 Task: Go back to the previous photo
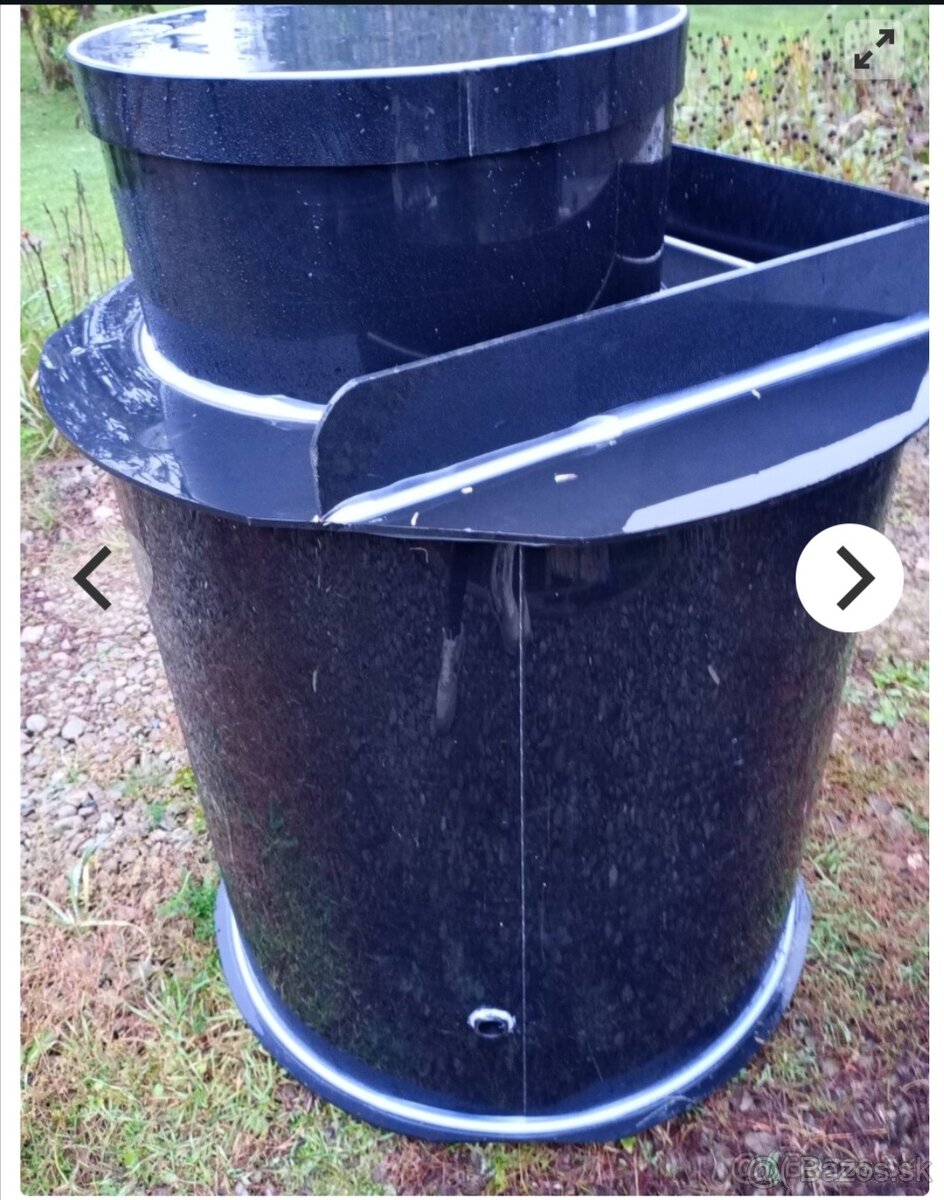[x=93, y=578]
